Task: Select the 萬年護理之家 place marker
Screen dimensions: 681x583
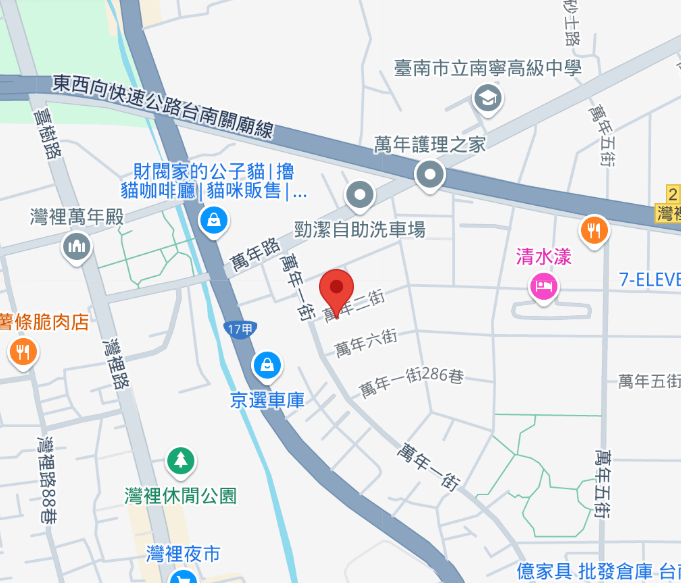Action: pos(430,176)
